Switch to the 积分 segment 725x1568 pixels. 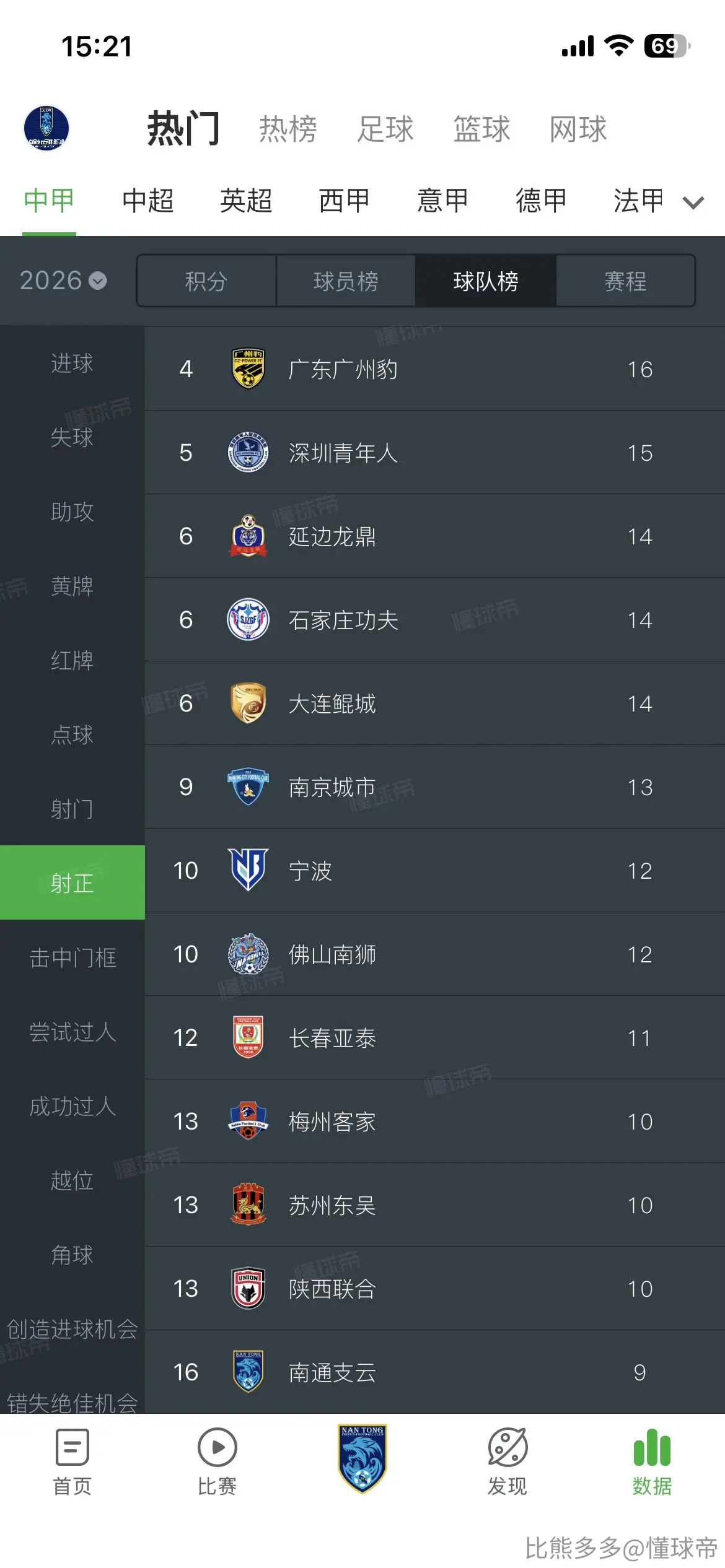206,281
